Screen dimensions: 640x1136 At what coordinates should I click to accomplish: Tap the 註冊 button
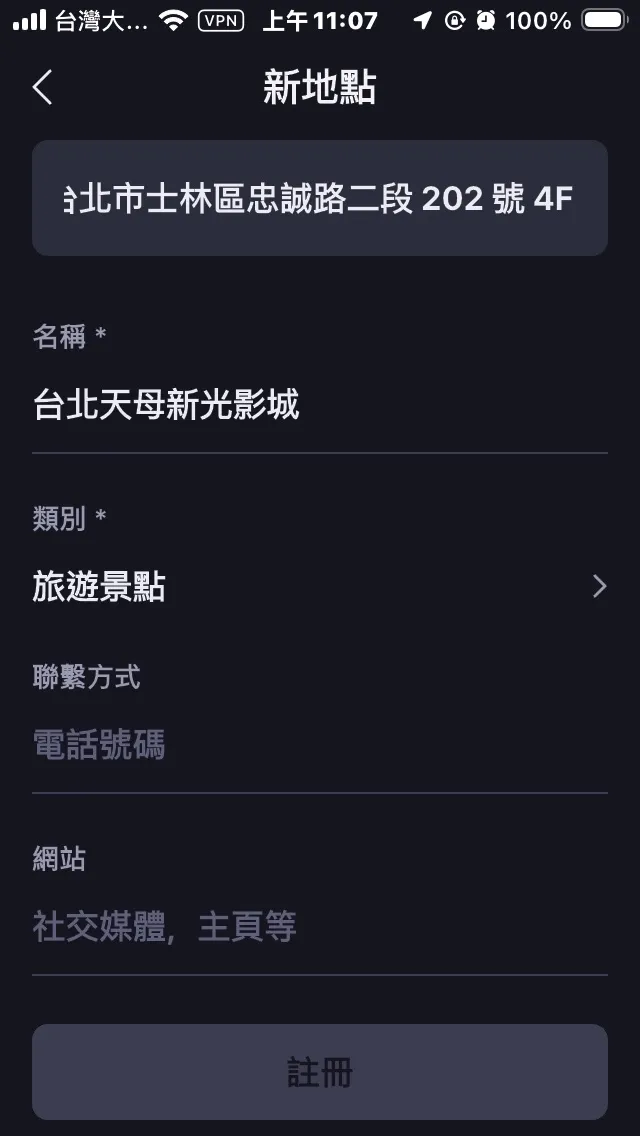point(320,1072)
